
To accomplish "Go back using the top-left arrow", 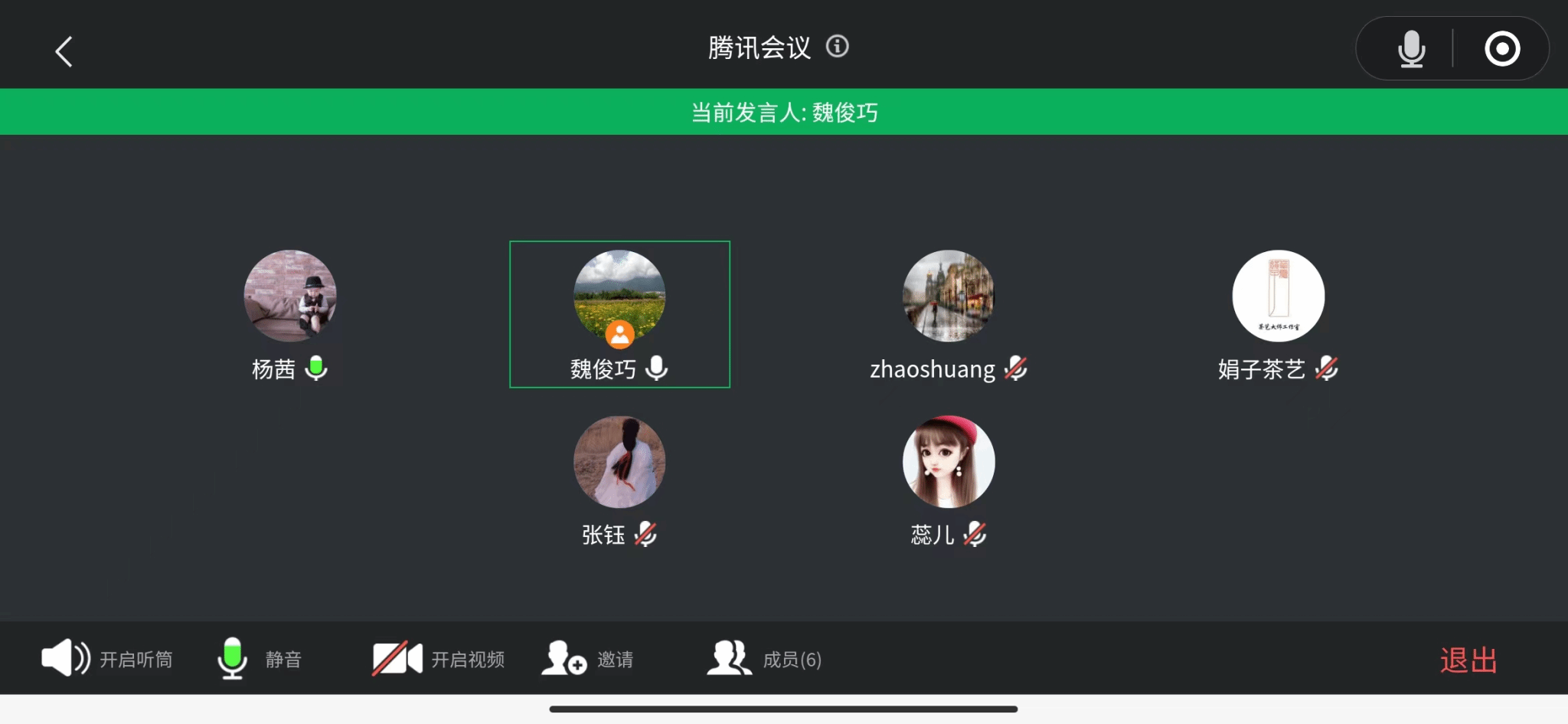I will (x=64, y=51).
